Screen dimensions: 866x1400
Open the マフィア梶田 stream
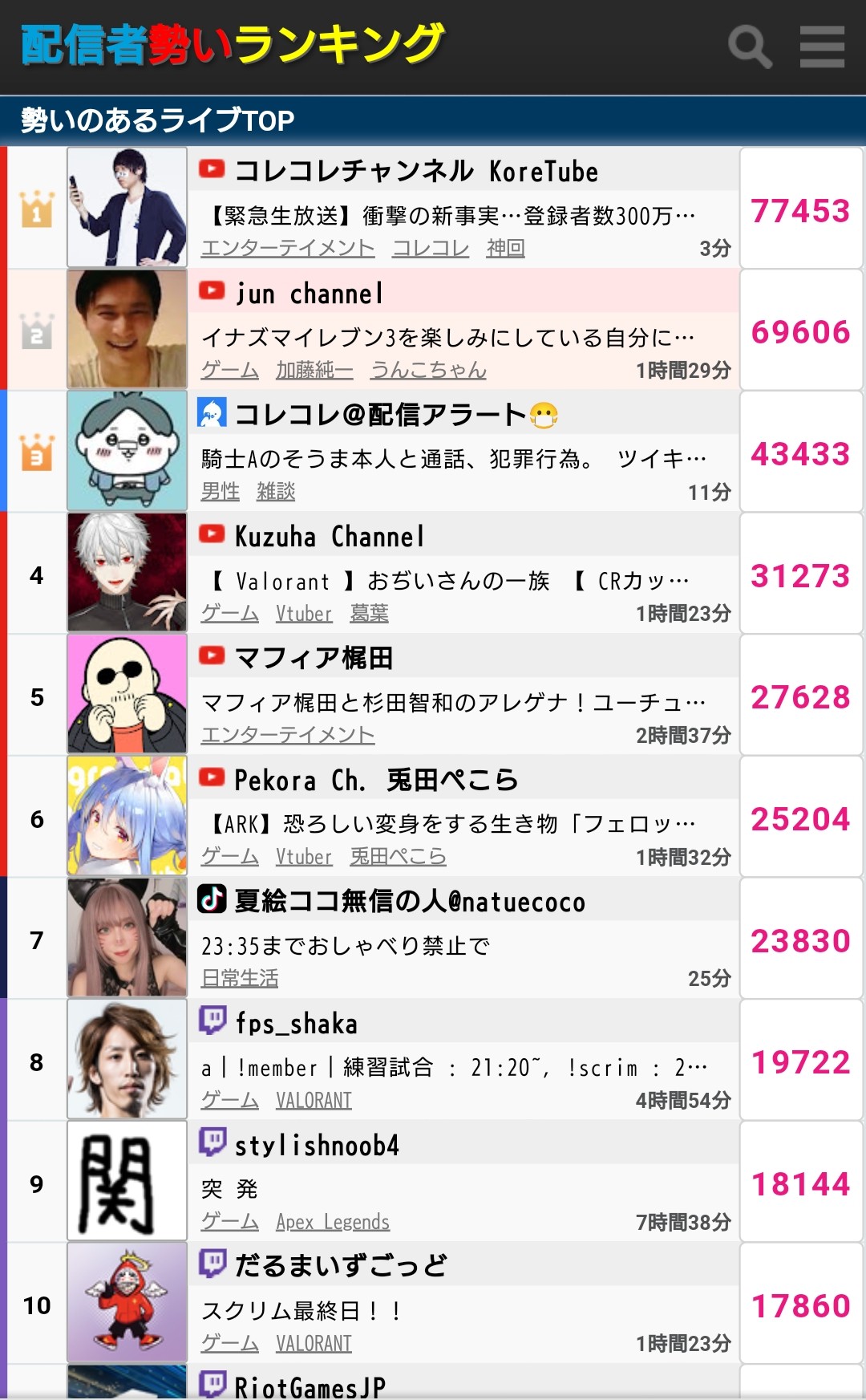(x=314, y=658)
